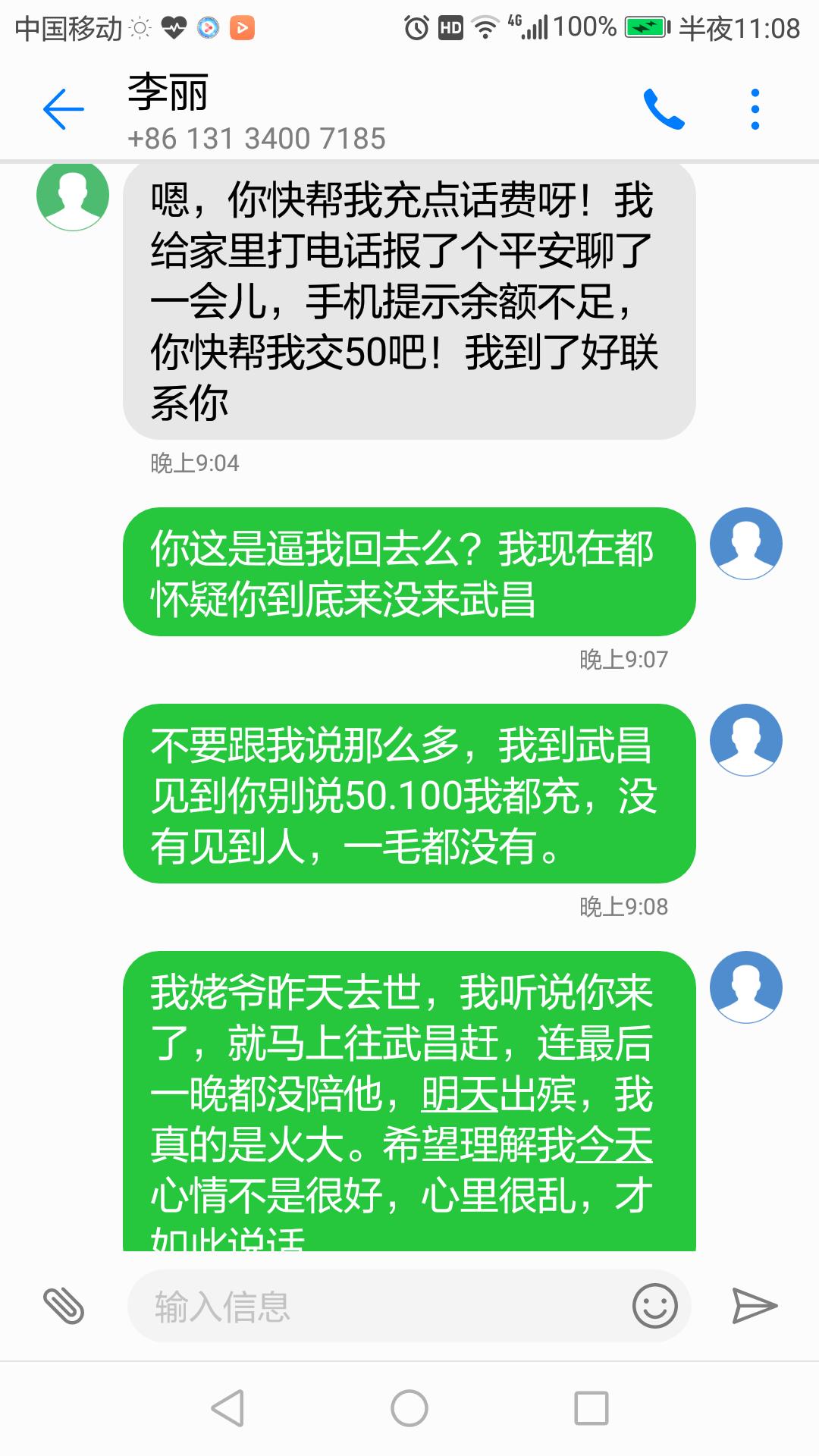Viewport: 819px width, 1456px height.
Task: Send the message with the arrow icon
Action: point(755,1306)
